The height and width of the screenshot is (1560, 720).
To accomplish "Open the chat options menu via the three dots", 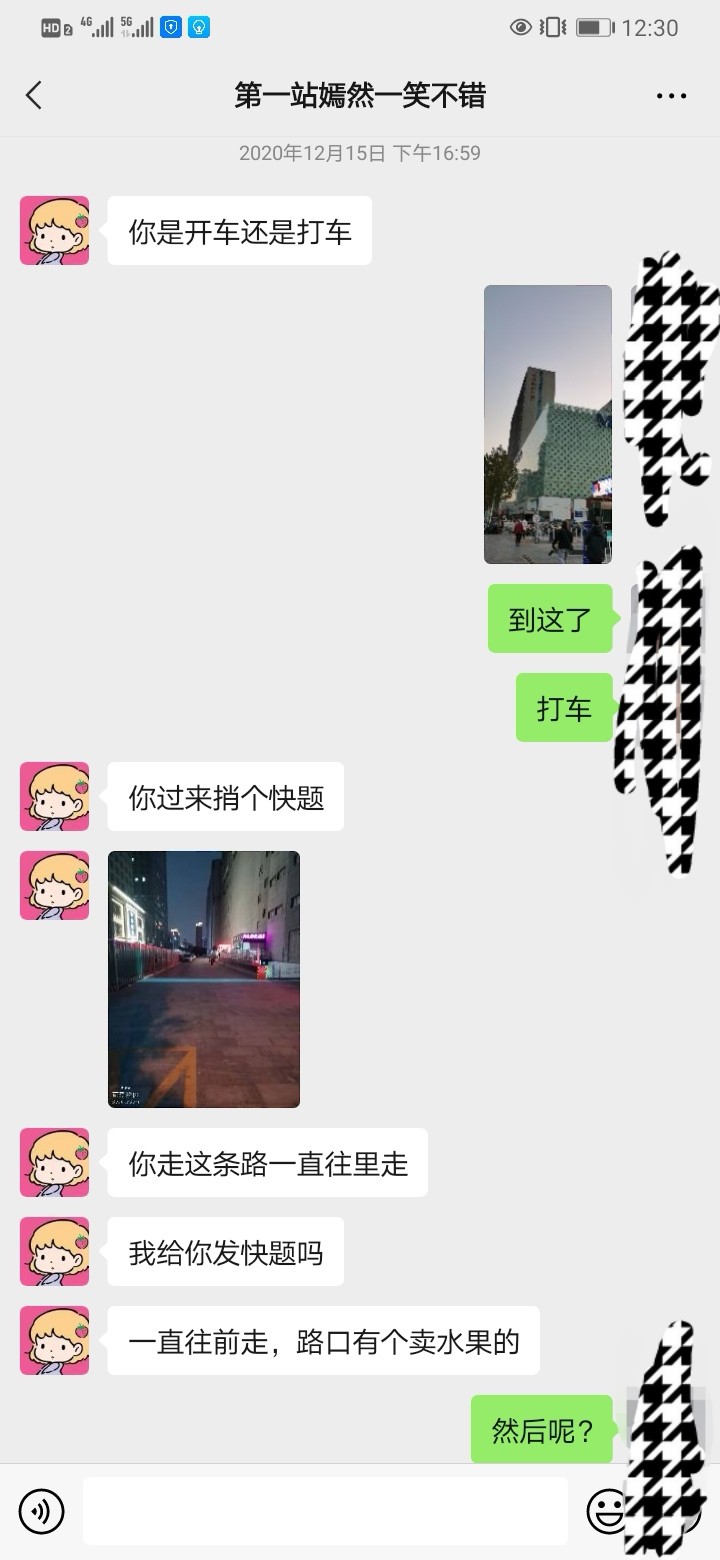I will pyautogui.click(x=669, y=95).
